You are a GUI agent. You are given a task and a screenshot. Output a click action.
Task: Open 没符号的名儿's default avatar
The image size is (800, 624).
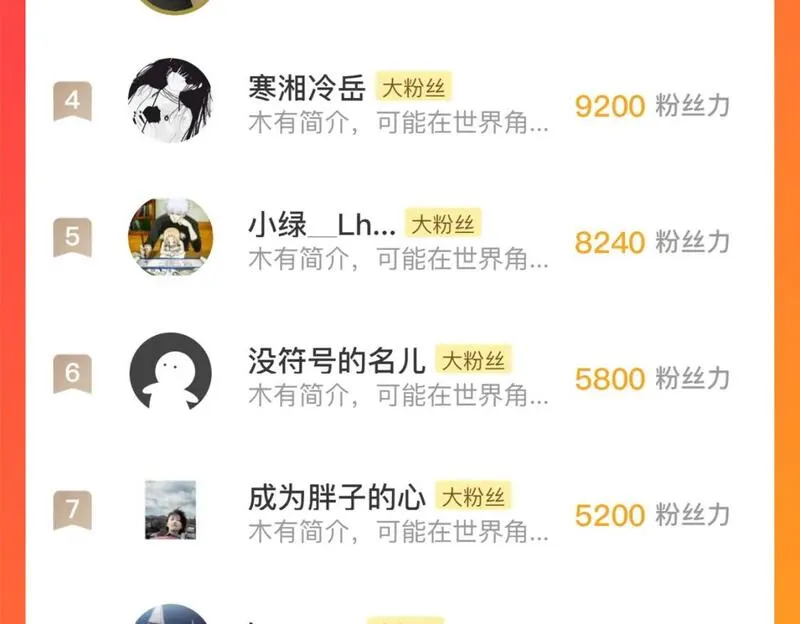(170, 373)
